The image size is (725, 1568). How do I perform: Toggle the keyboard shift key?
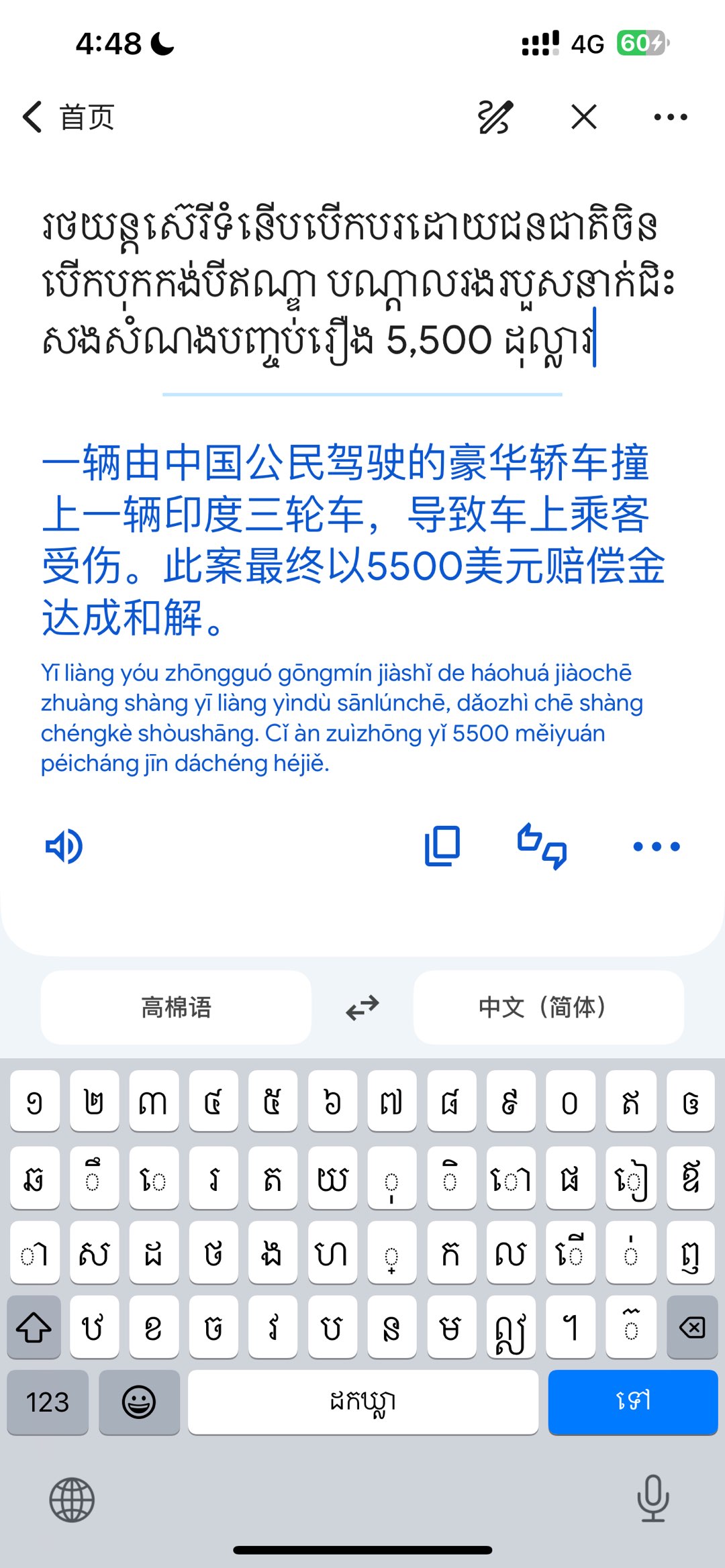coord(34,1327)
